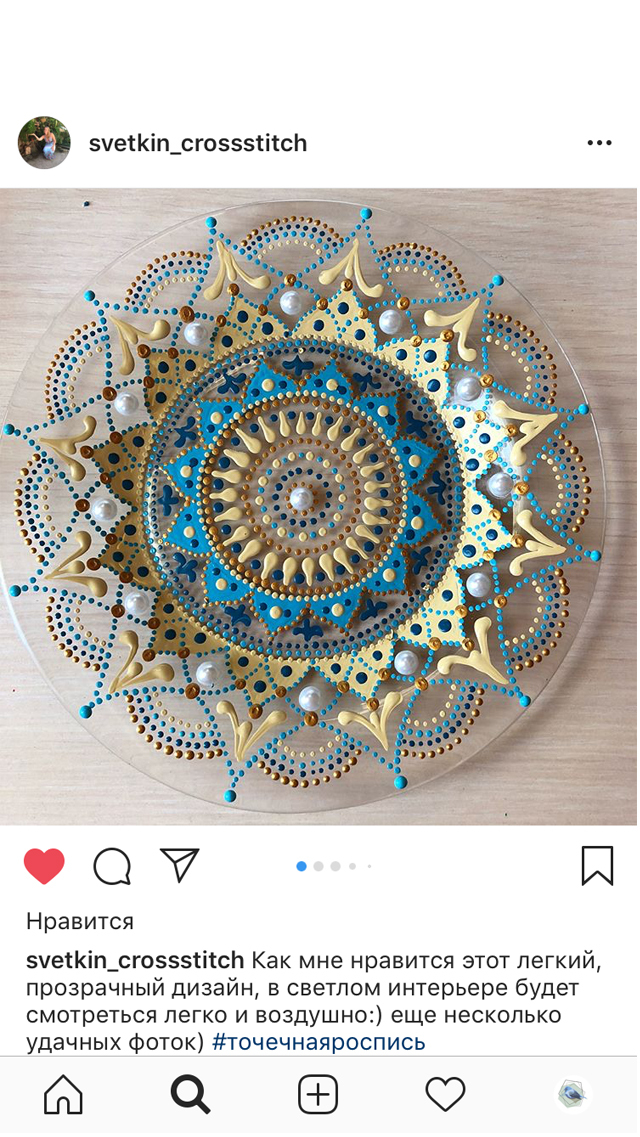Create a new post with plus tab
This screenshot has width=640, height=1137.
click(318, 1096)
